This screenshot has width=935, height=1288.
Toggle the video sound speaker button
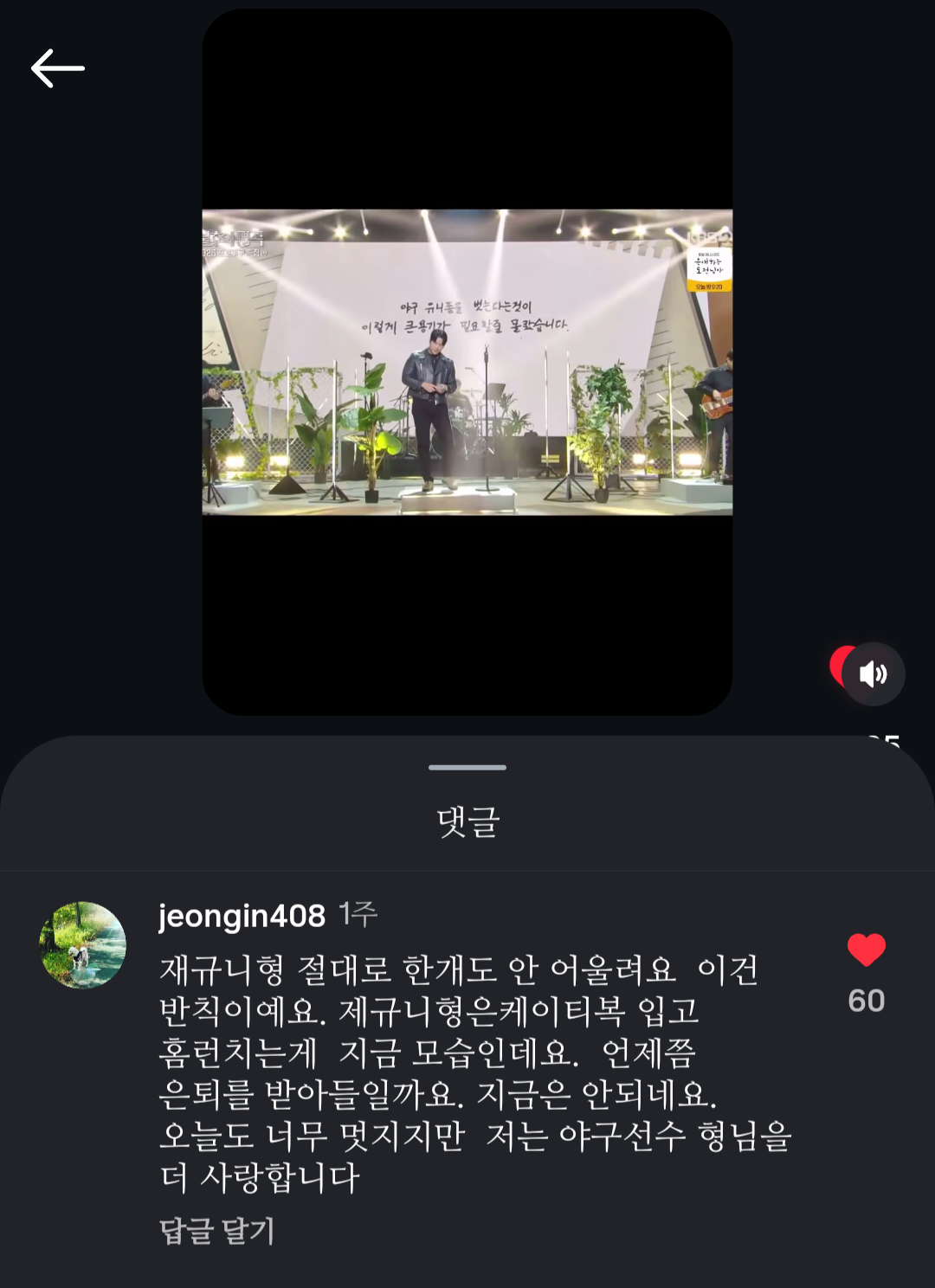(873, 673)
